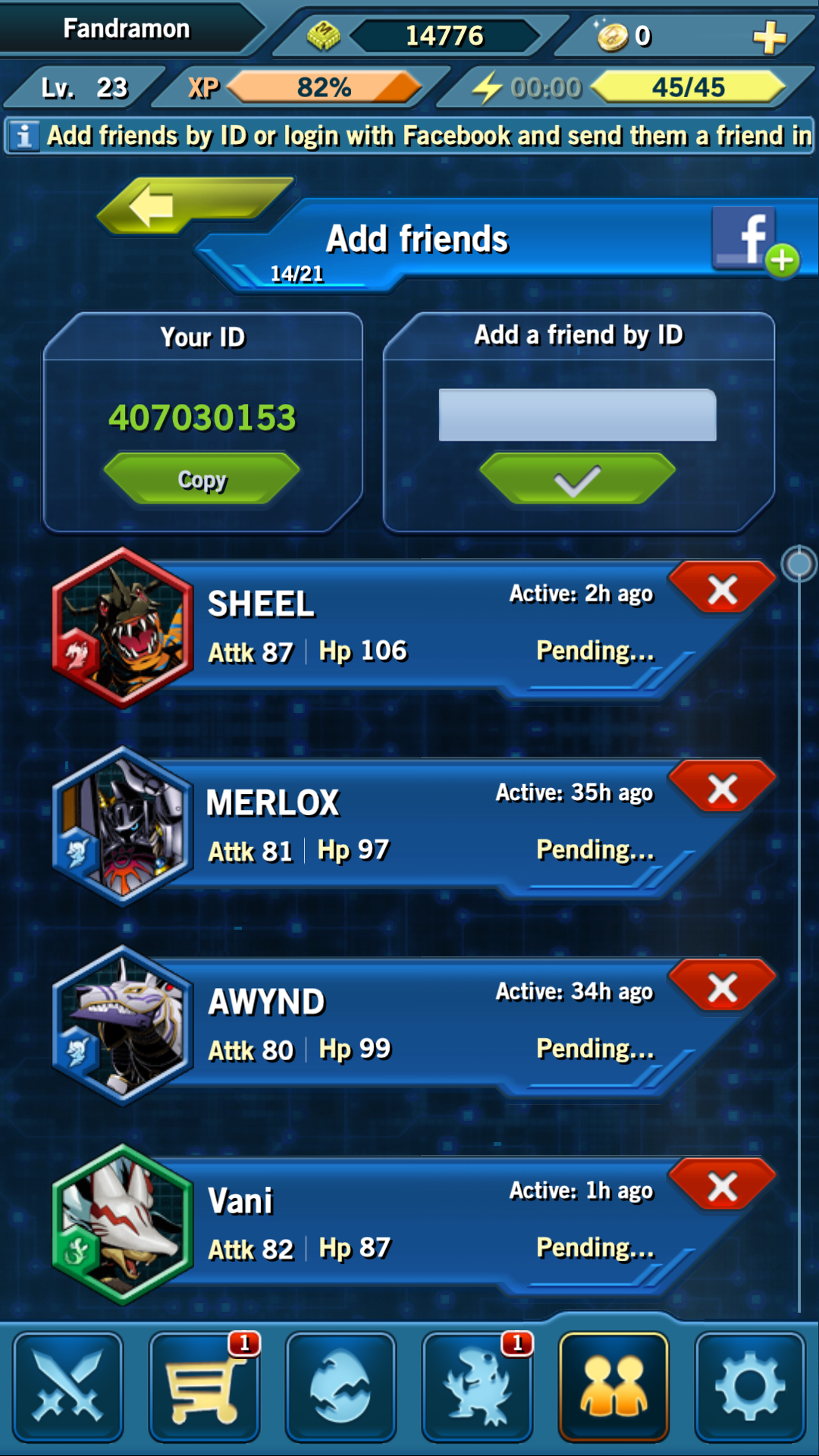The width and height of the screenshot is (819, 1456).
Task: Remove SHEEL's pending friend request
Action: (x=722, y=588)
